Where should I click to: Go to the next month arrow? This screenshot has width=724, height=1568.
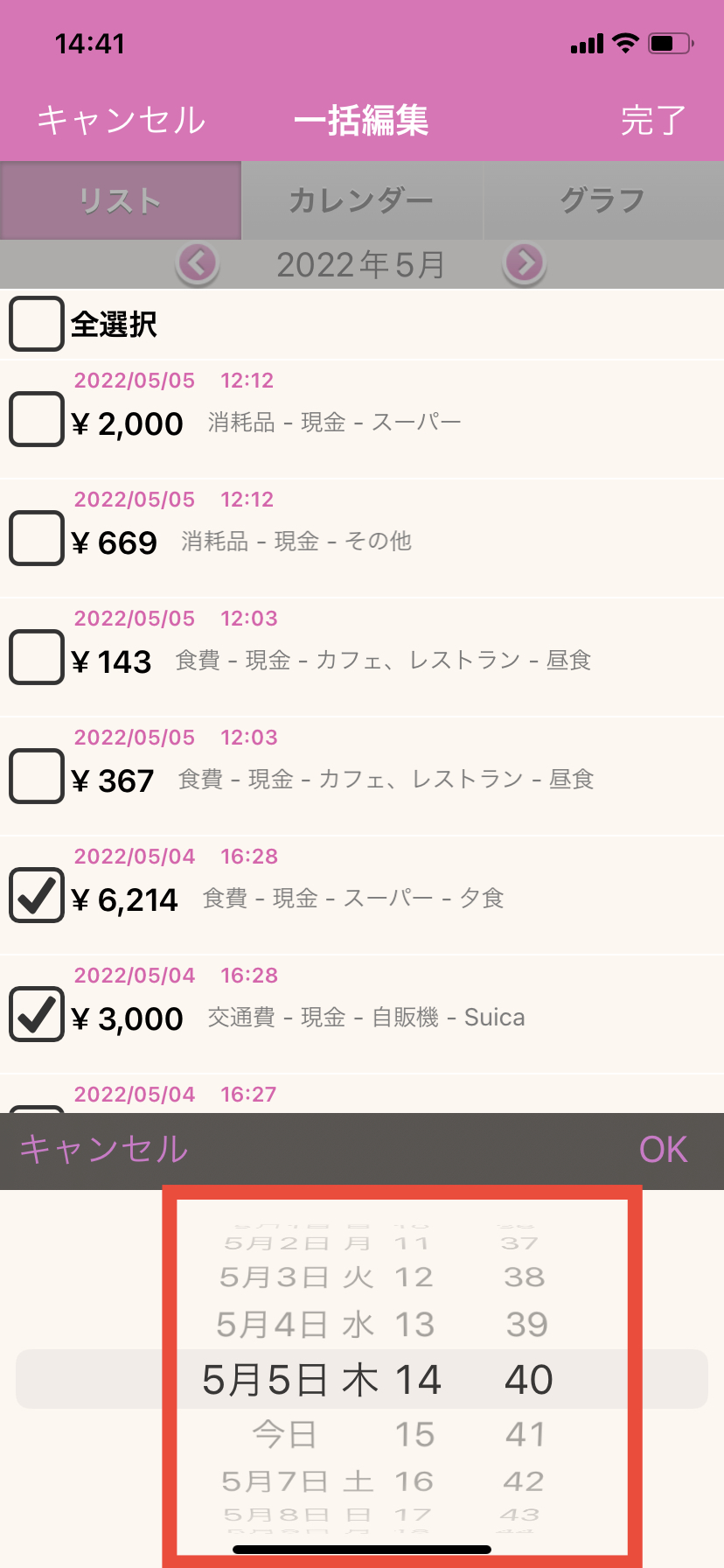[x=525, y=263]
